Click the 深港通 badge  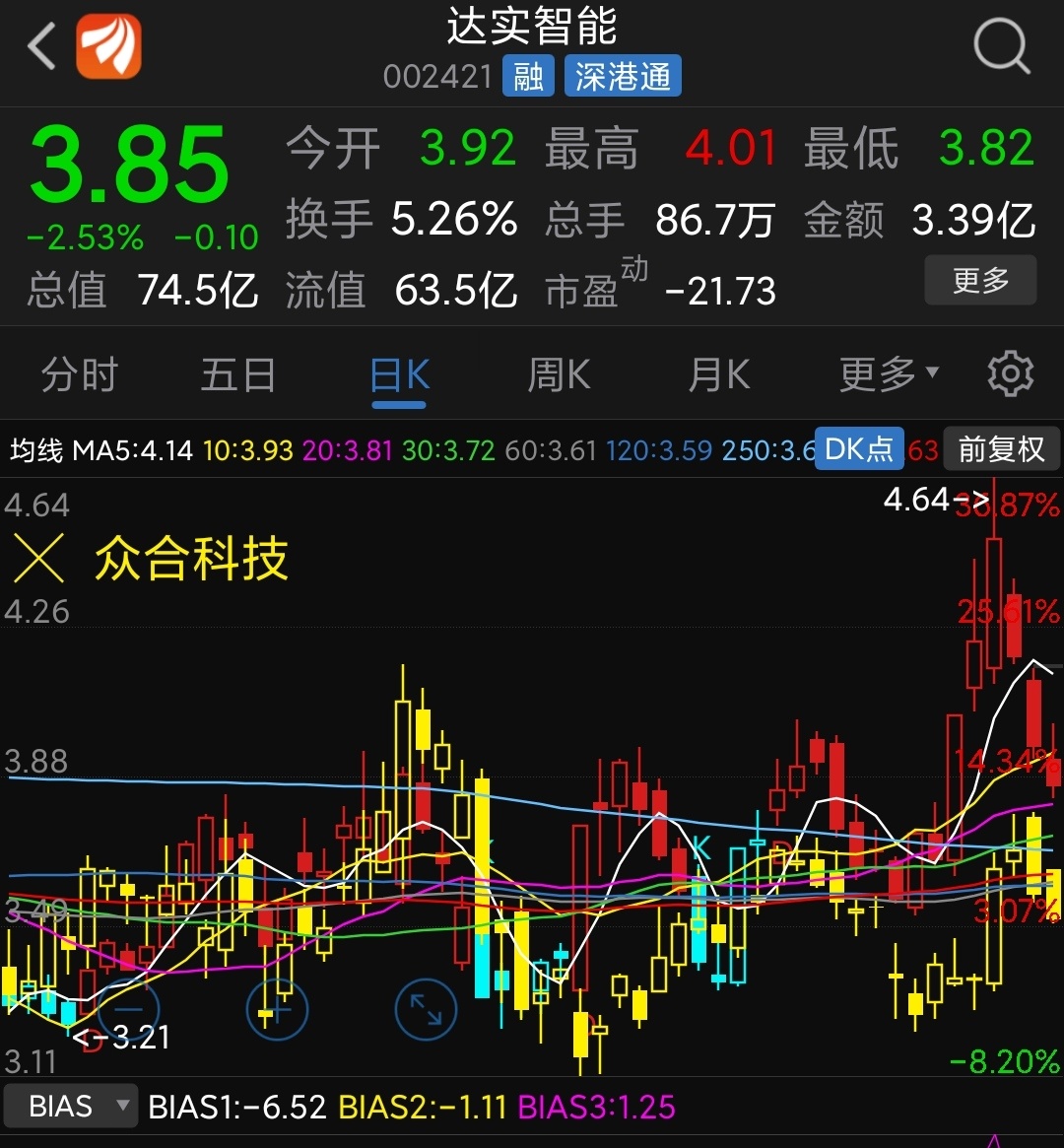tap(622, 75)
